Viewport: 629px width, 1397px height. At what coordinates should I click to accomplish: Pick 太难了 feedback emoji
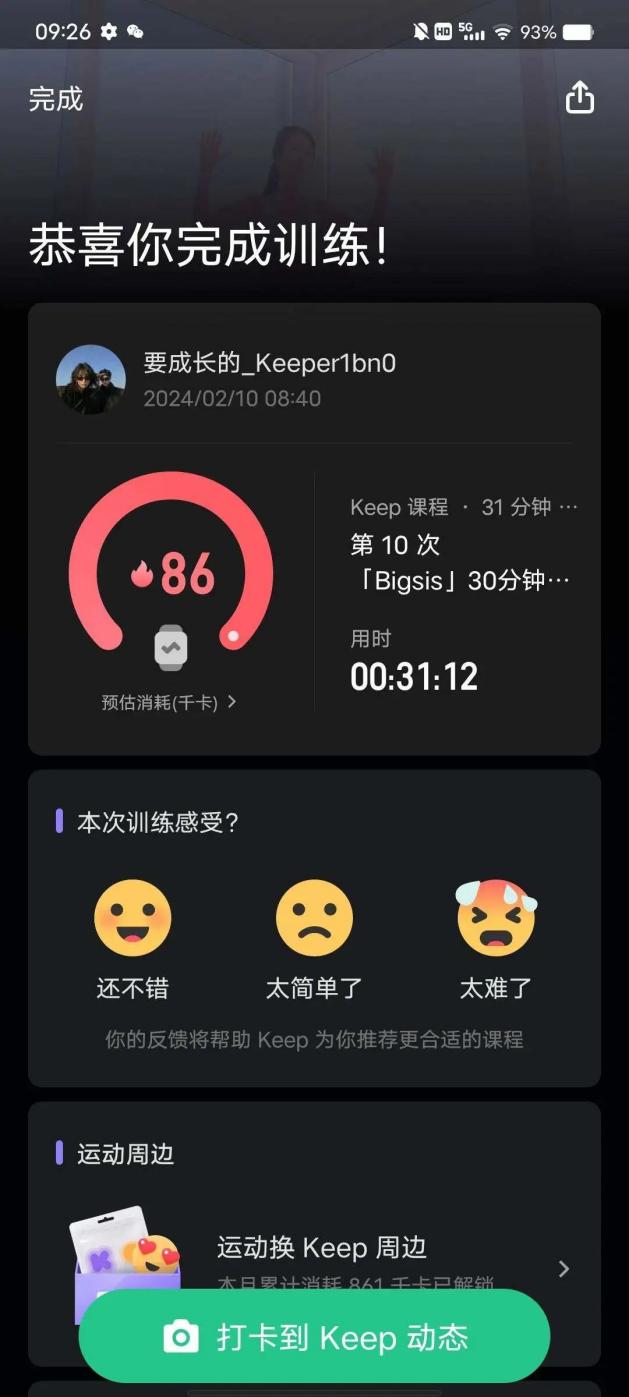(x=496, y=919)
